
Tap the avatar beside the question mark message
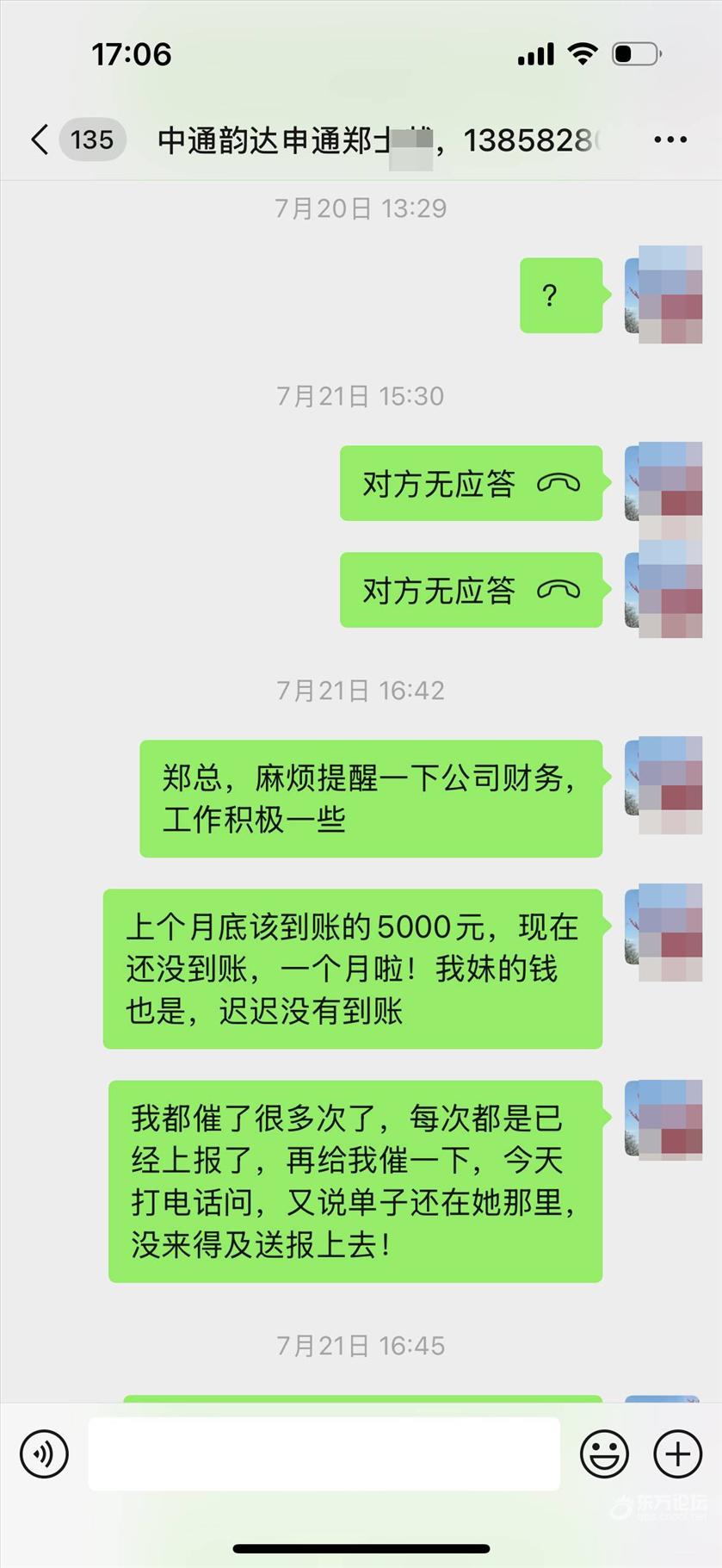(x=663, y=294)
